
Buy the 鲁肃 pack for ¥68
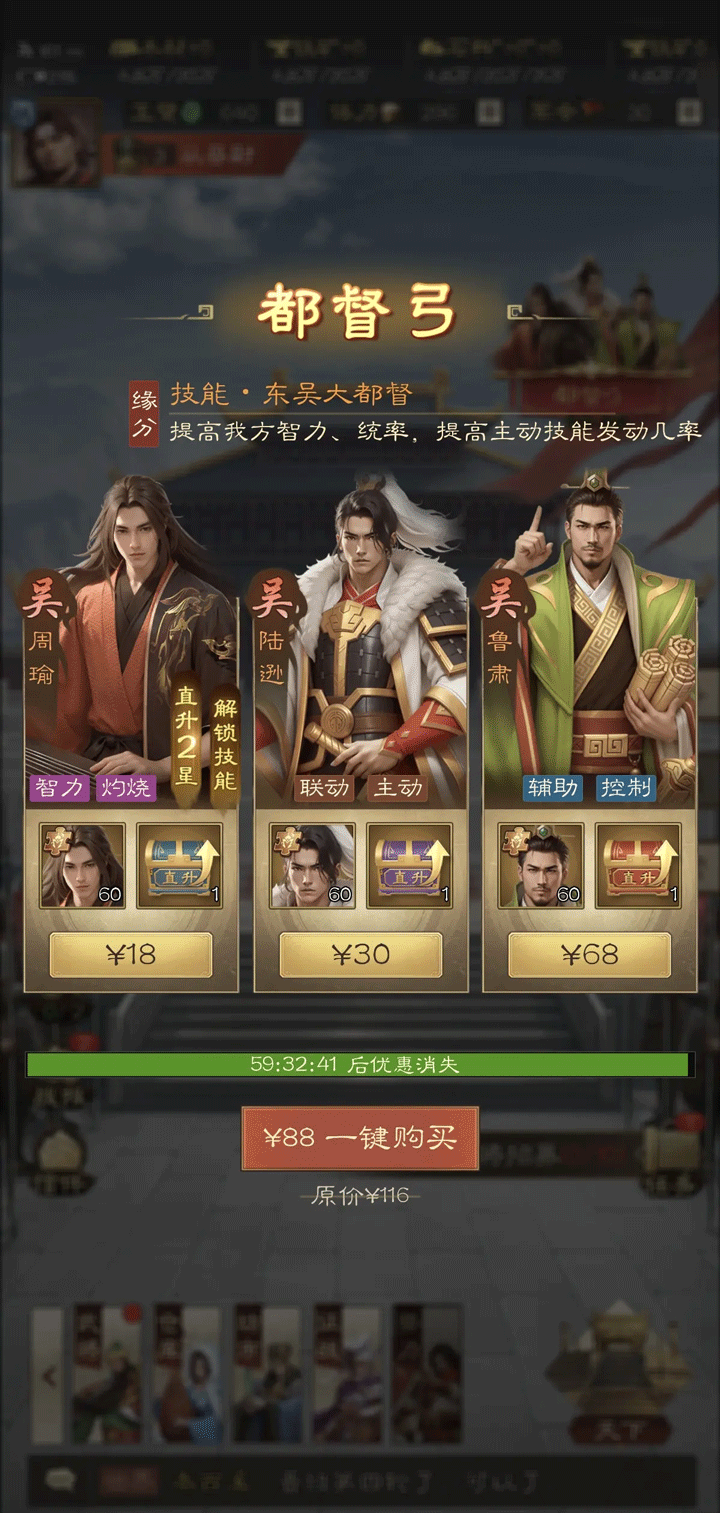pos(589,955)
